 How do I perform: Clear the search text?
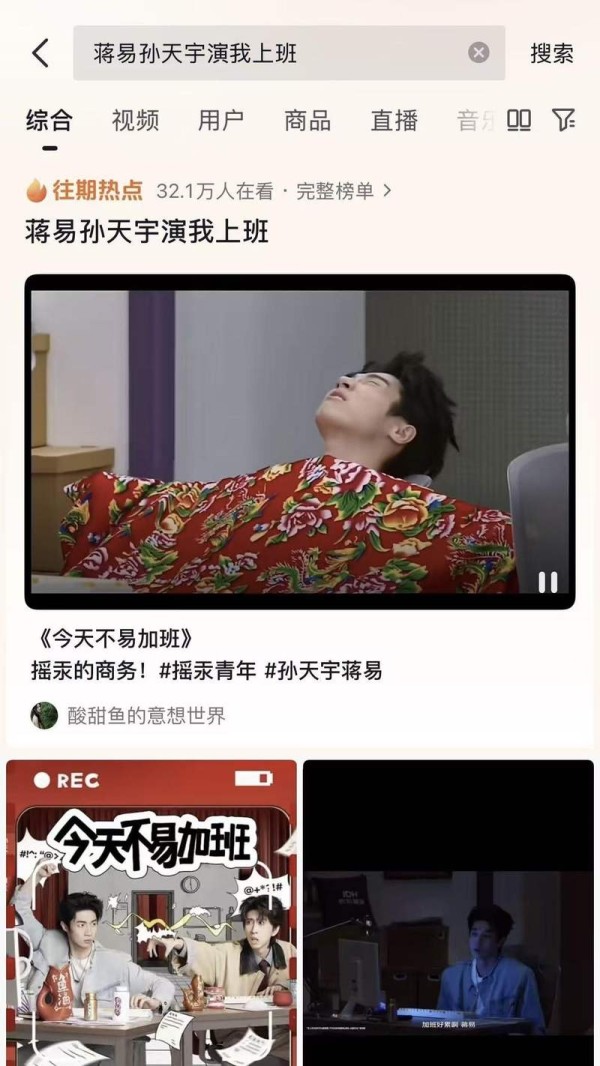click(479, 53)
